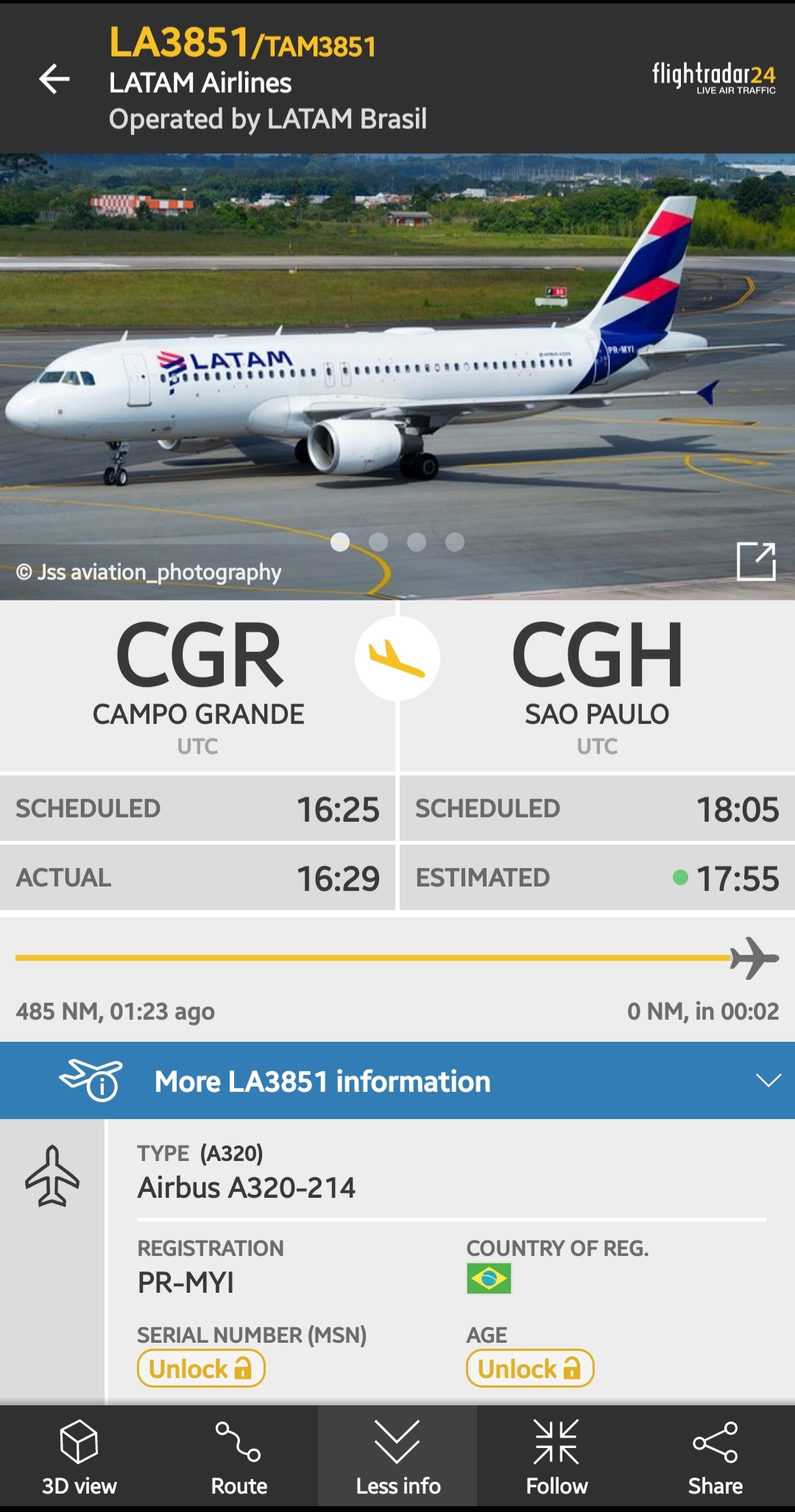Open 3D view of the flight
The image size is (795, 1512).
pos(79,1458)
